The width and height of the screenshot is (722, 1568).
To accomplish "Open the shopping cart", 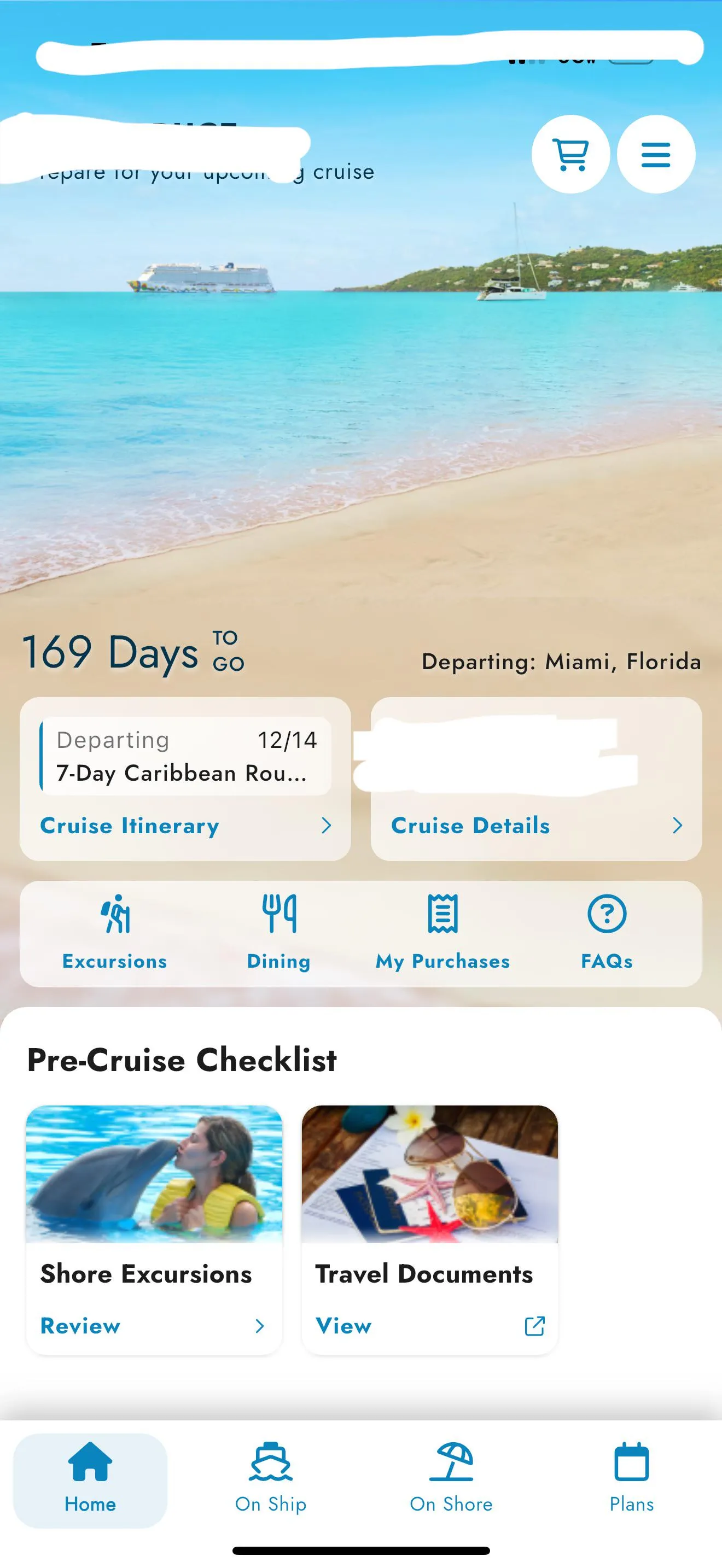I will click(x=570, y=155).
